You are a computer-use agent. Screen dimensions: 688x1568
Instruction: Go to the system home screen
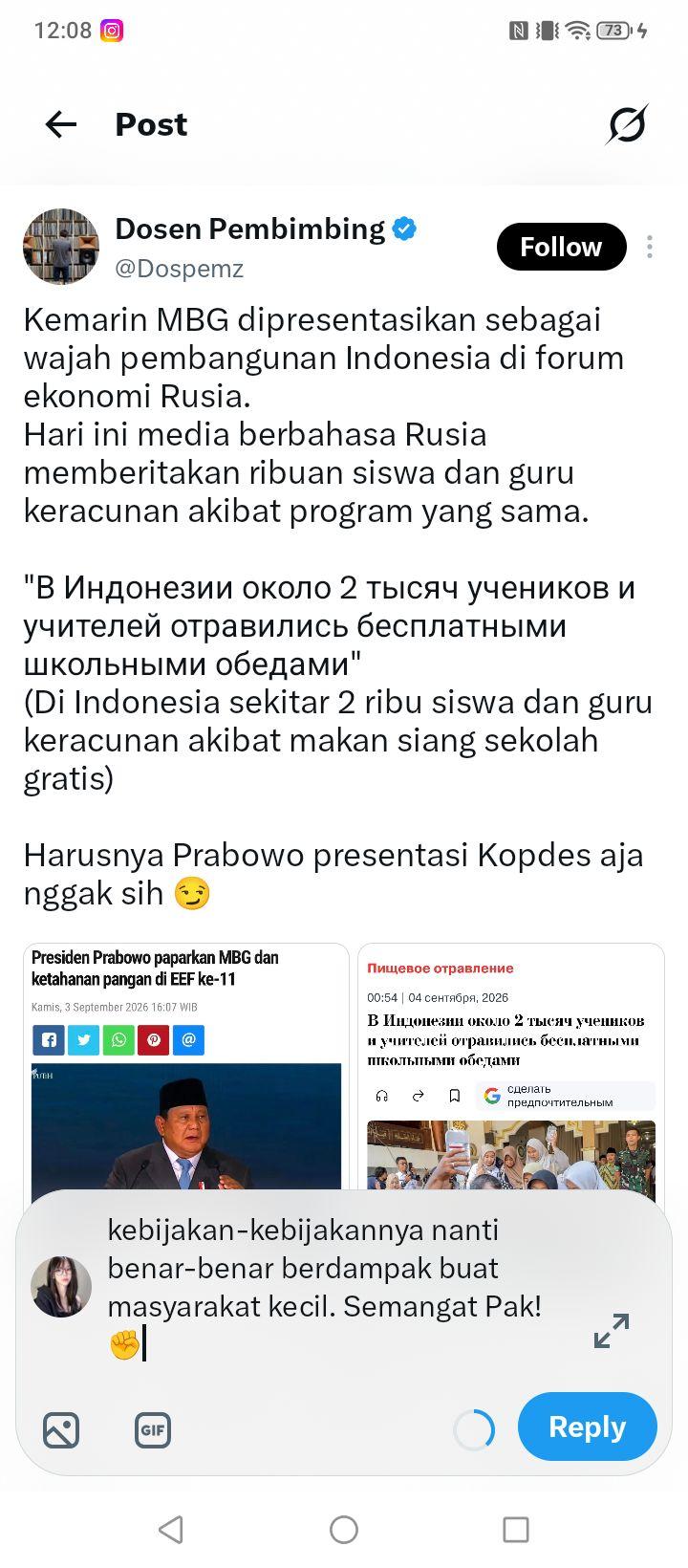(344, 1530)
